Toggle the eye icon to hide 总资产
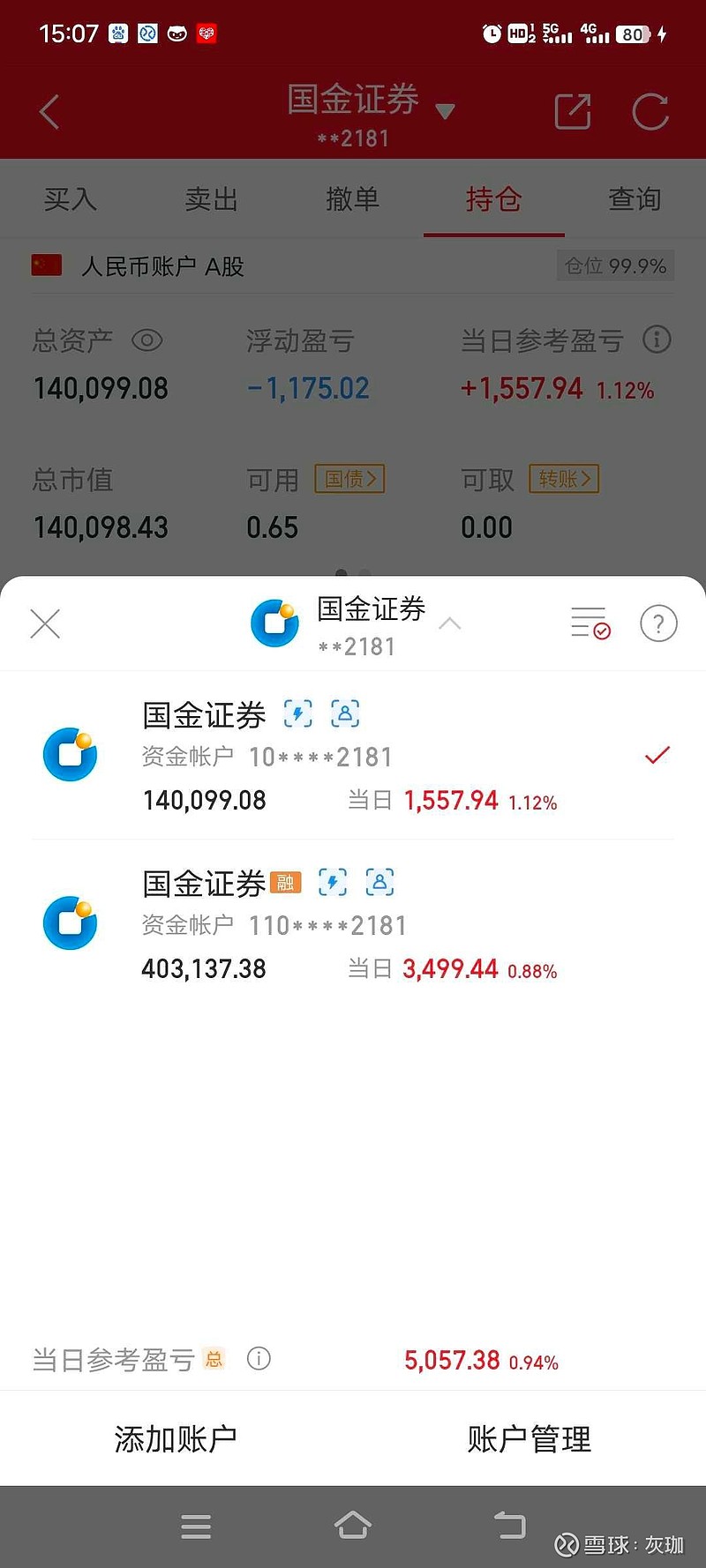706x1568 pixels. coord(147,341)
